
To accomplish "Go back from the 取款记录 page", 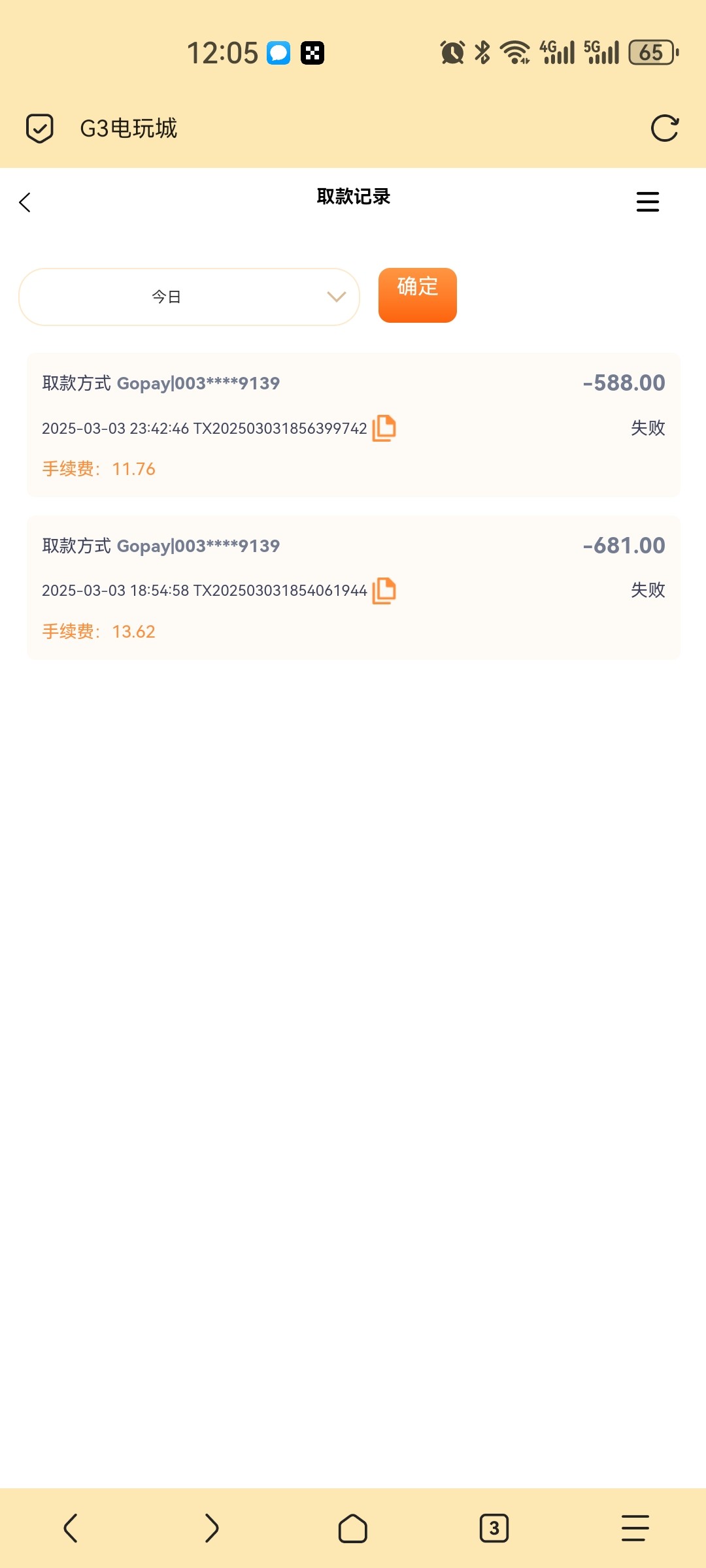I will (25, 203).
